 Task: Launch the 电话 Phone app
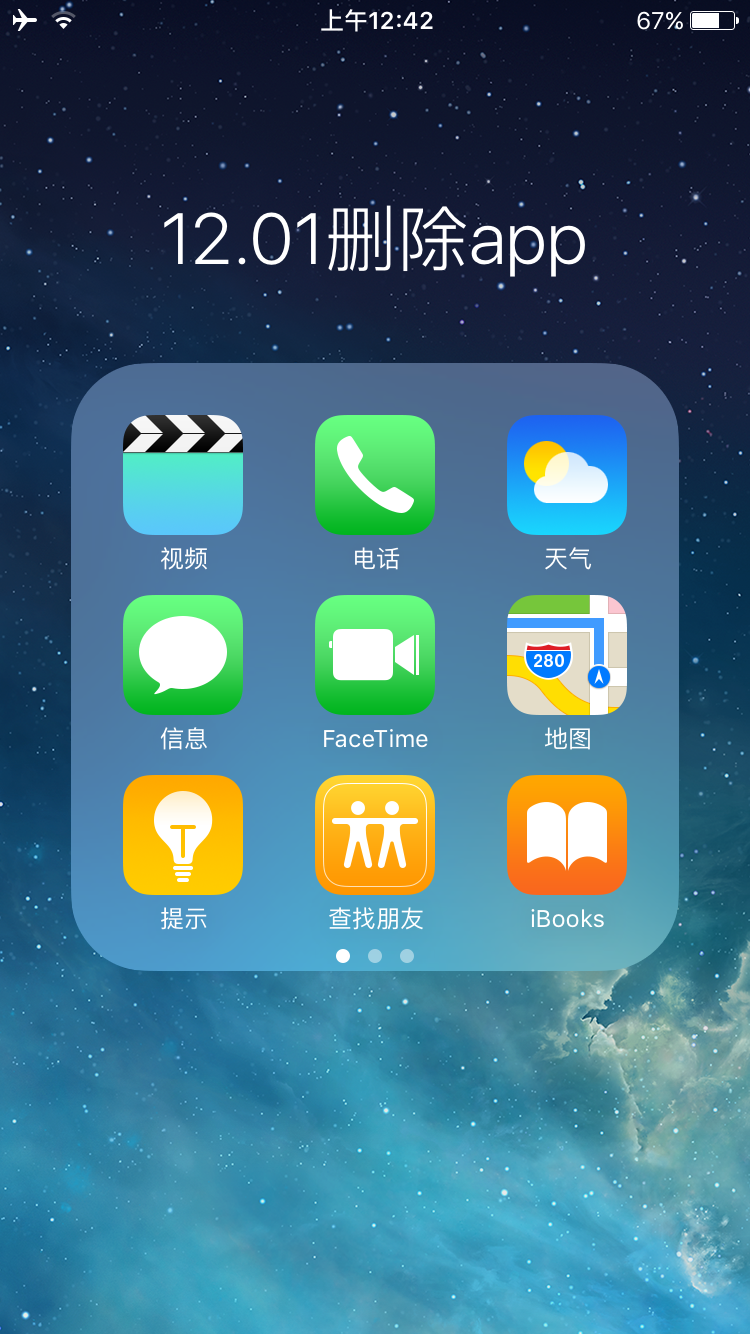tap(375, 475)
